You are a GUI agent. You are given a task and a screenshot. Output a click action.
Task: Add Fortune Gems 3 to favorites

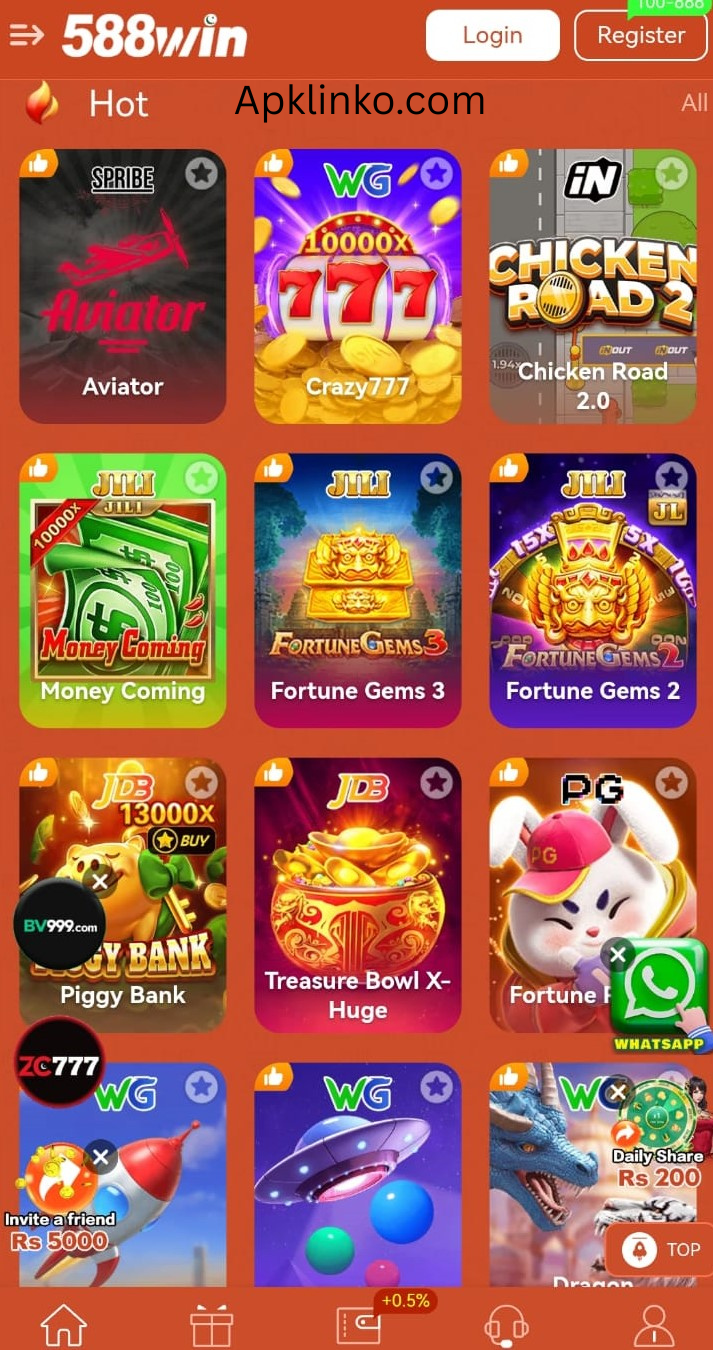point(436,478)
